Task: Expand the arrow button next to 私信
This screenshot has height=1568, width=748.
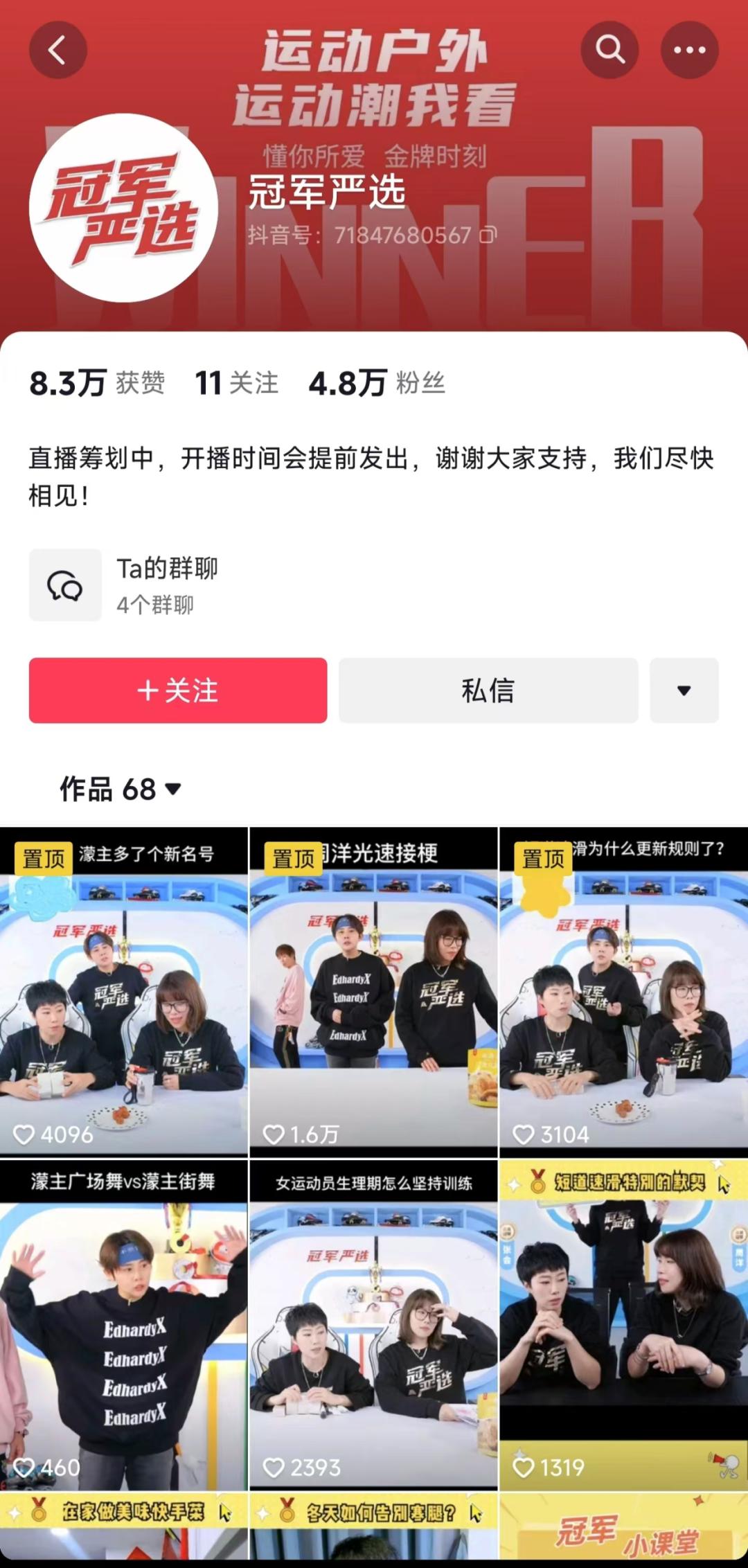Action: [684, 691]
